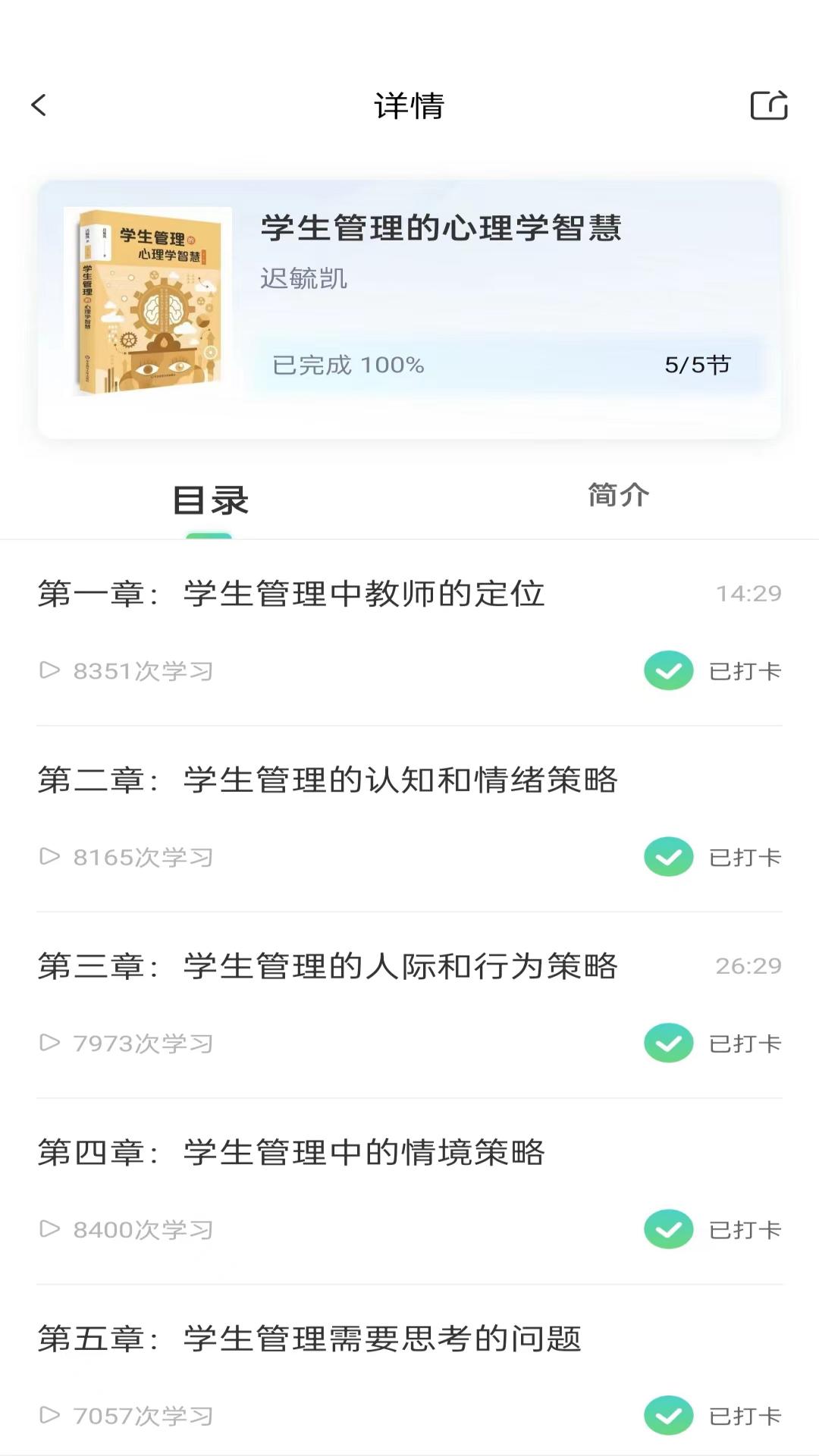Viewport: 819px width, 1456px height.
Task: Toggle 已打卡 status for 第三章
Action: tap(668, 1043)
